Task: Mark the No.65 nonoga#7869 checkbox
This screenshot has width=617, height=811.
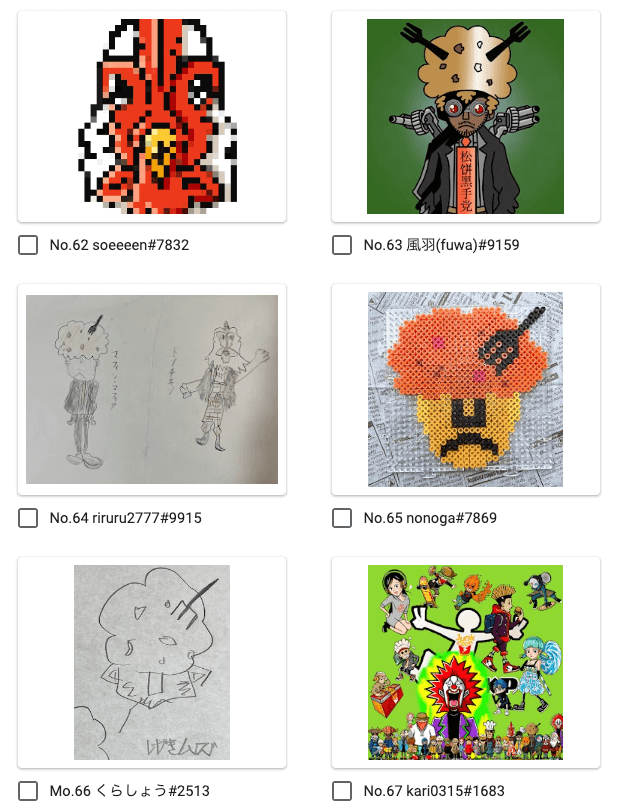Action: pos(342,518)
